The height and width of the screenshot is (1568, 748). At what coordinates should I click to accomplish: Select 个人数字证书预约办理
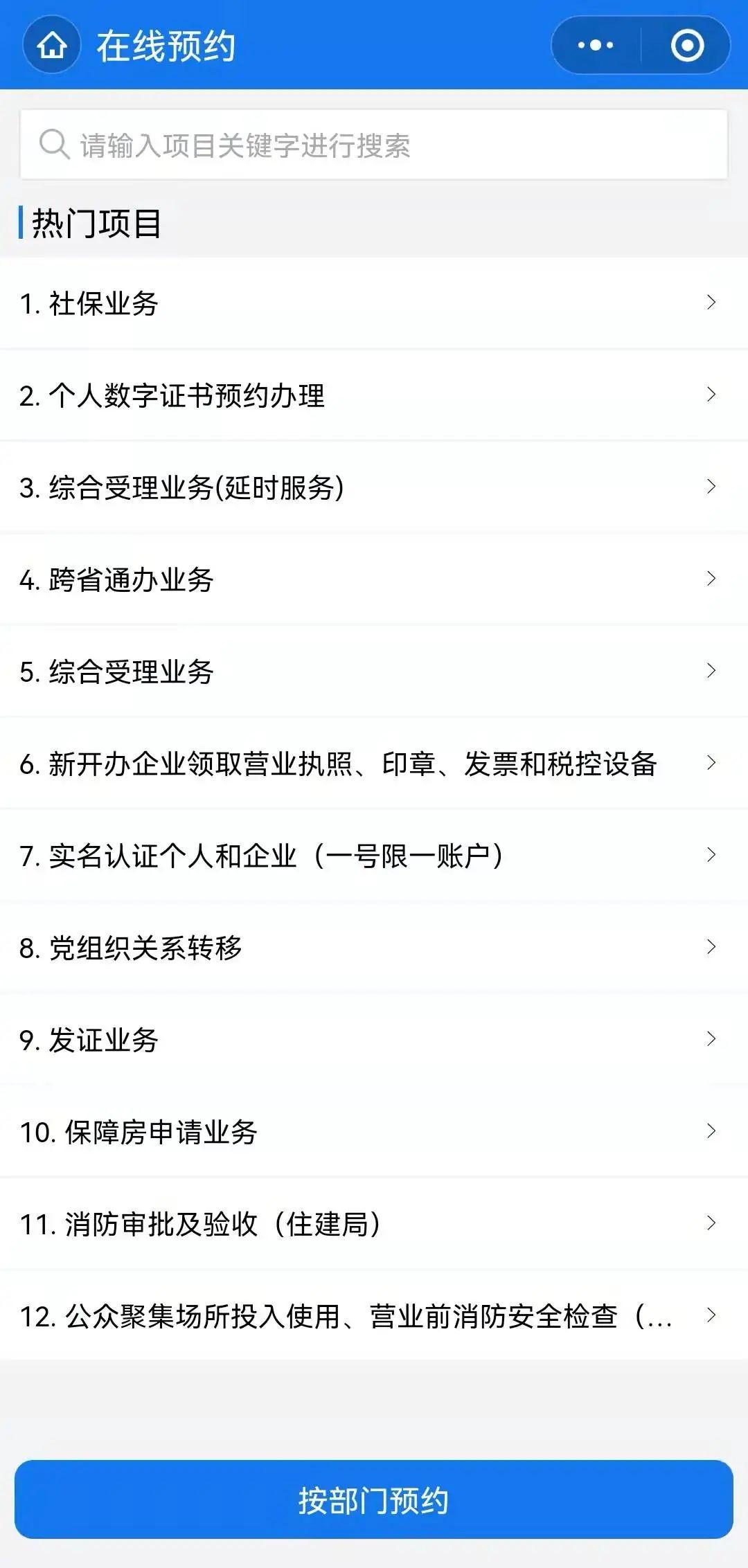(374, 395)
